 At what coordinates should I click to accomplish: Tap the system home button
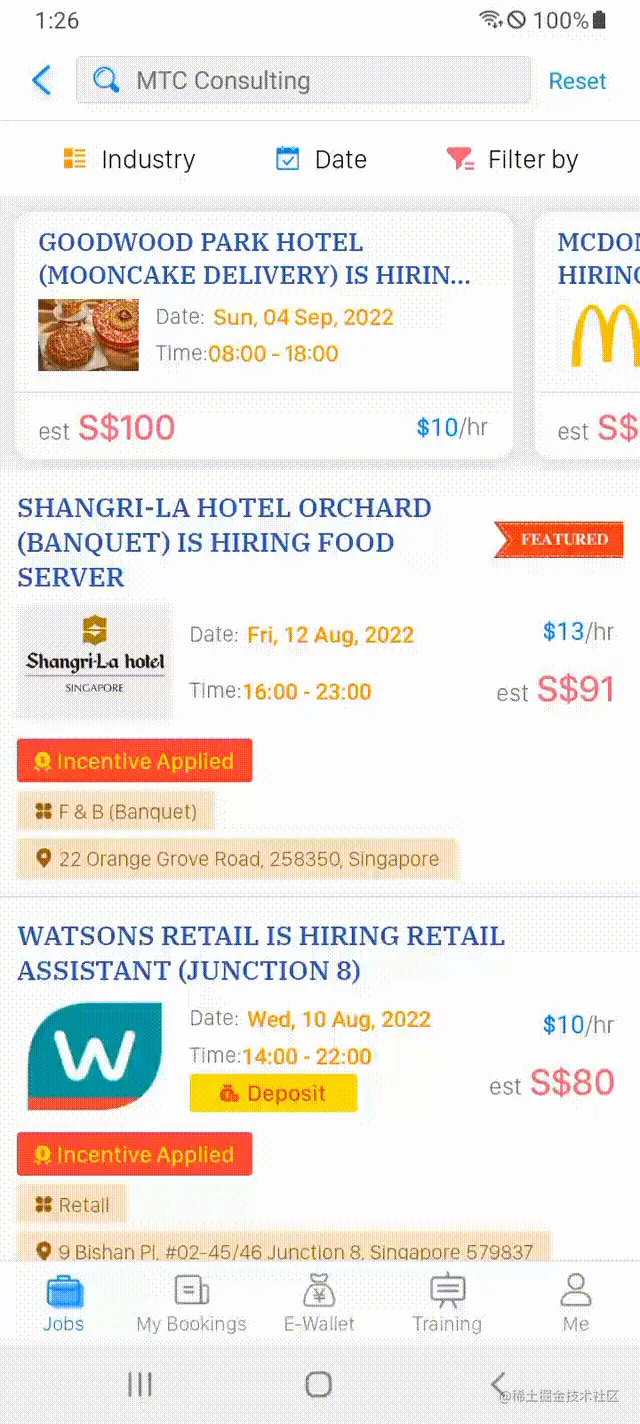(x=318, y=1384)
